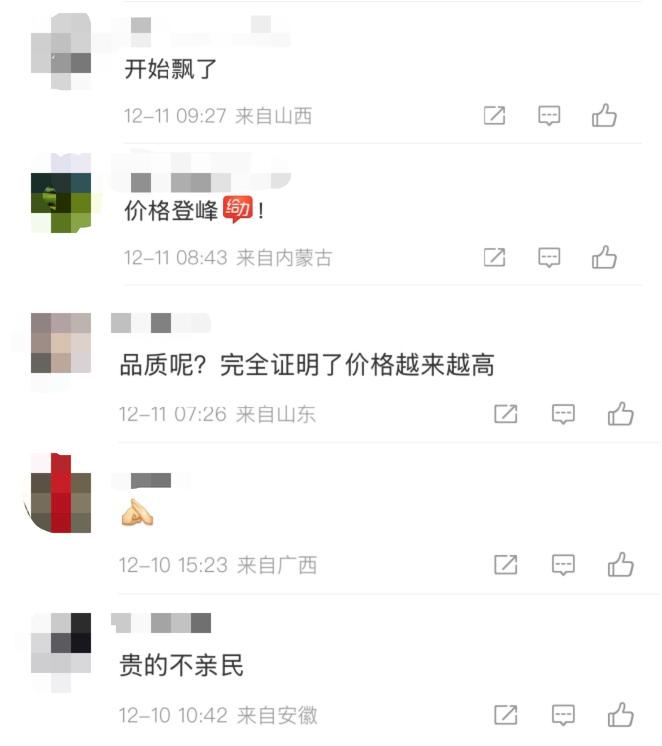Repost the comment starting 品质呢
The width and height of the screenshot is (662, 746).
point(506,414)
